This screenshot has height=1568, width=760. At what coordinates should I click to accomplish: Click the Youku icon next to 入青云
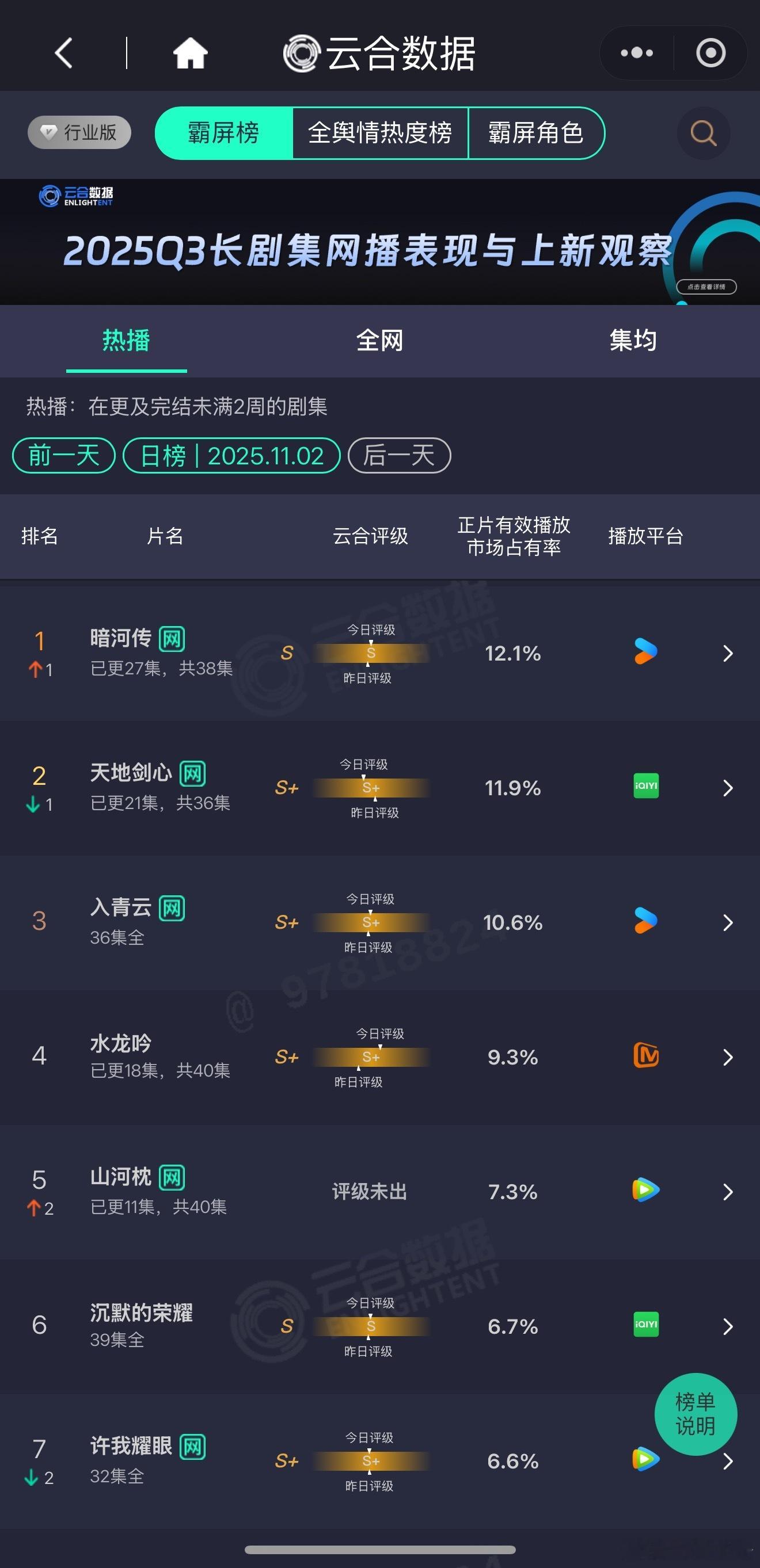(645, 922)
